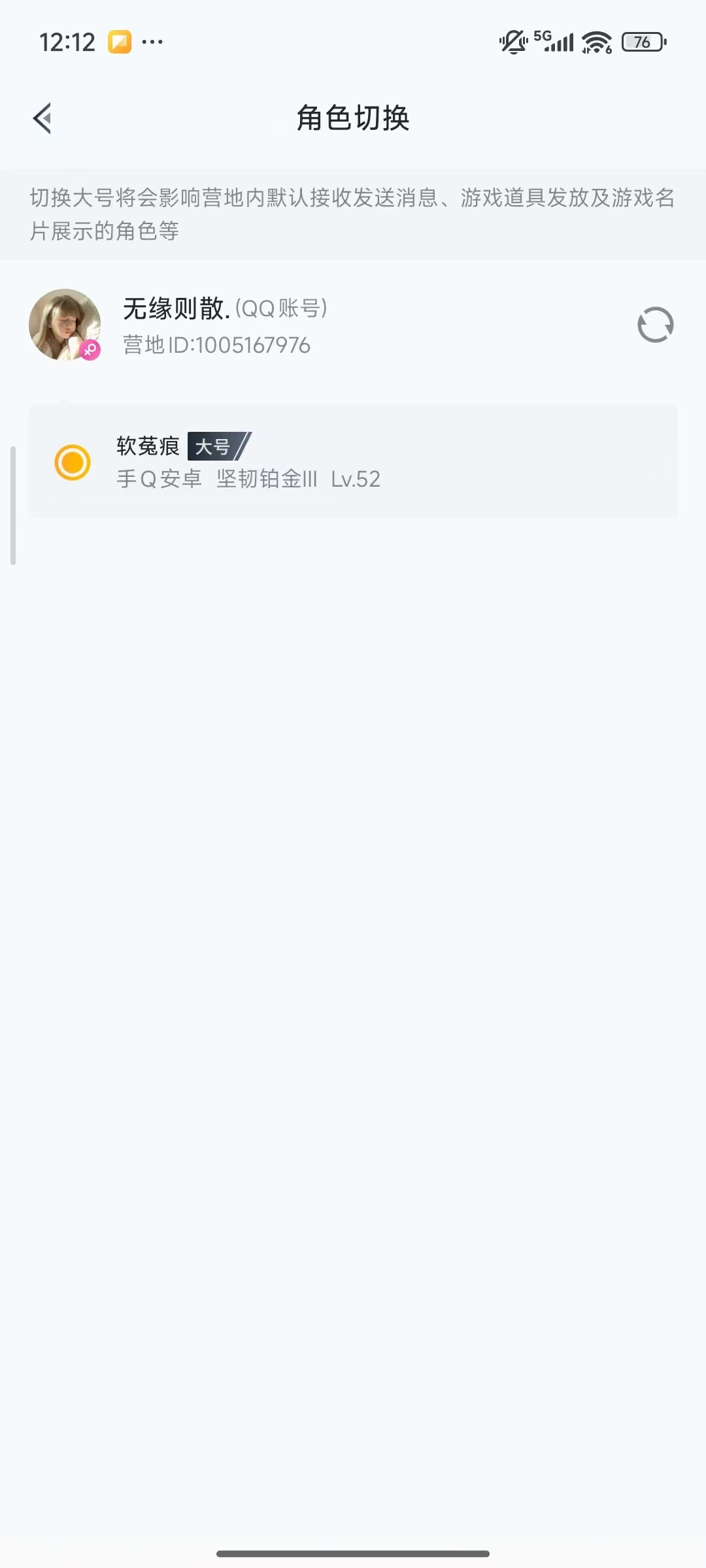706x1568 pixels.
Task: Go back from the 角色切换 page
Action: coord(42,118)
